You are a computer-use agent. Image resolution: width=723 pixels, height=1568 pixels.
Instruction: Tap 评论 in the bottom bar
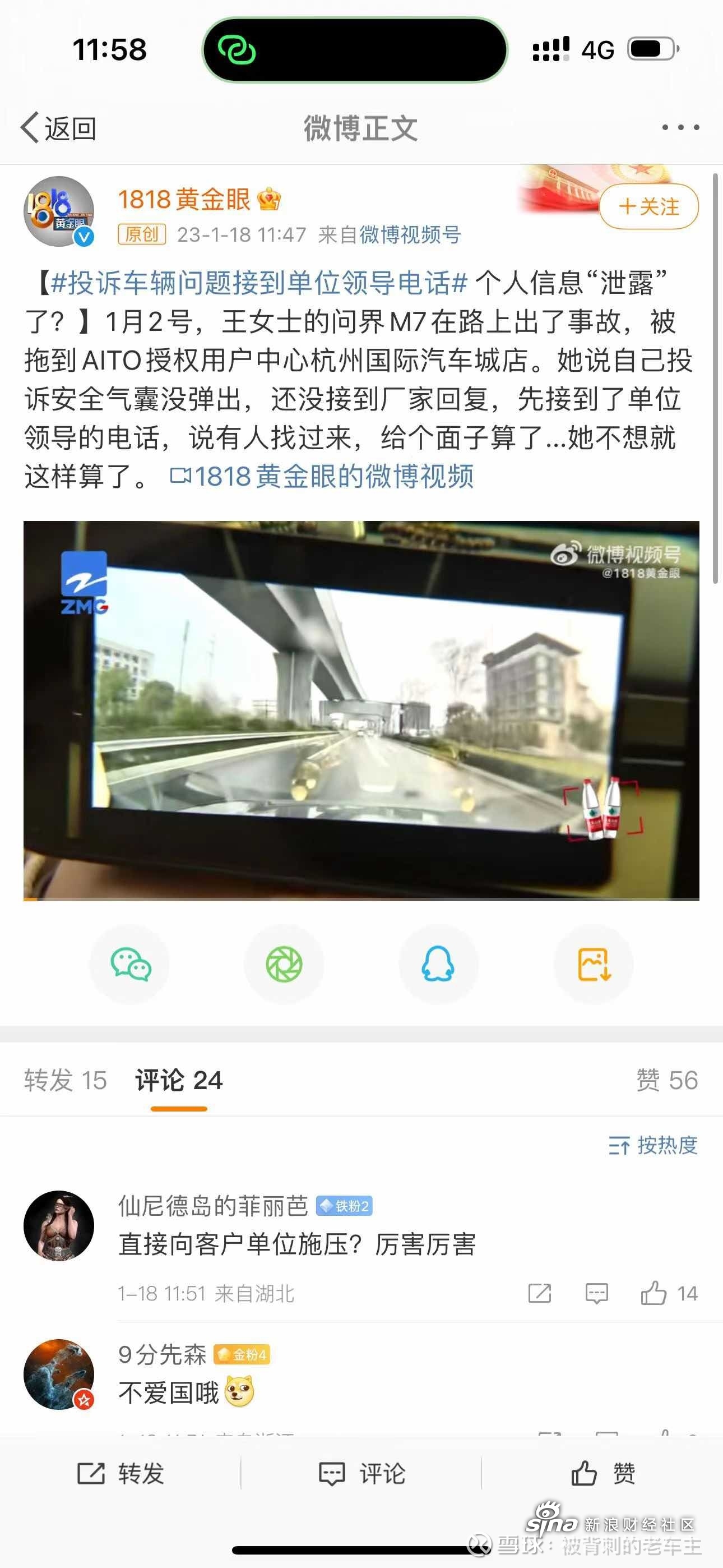pos(361,1474)
